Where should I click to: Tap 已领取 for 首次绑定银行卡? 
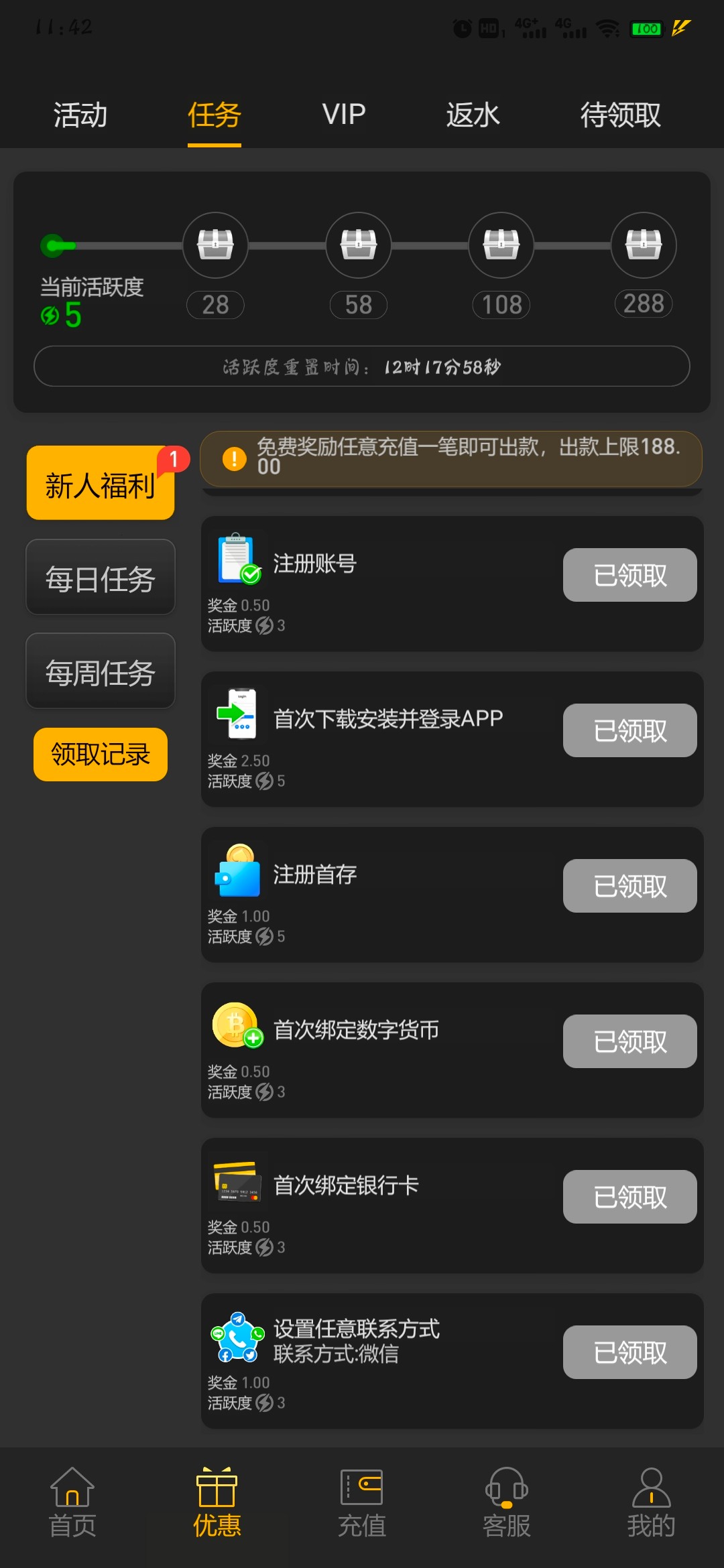click(x=629, y=1197)
